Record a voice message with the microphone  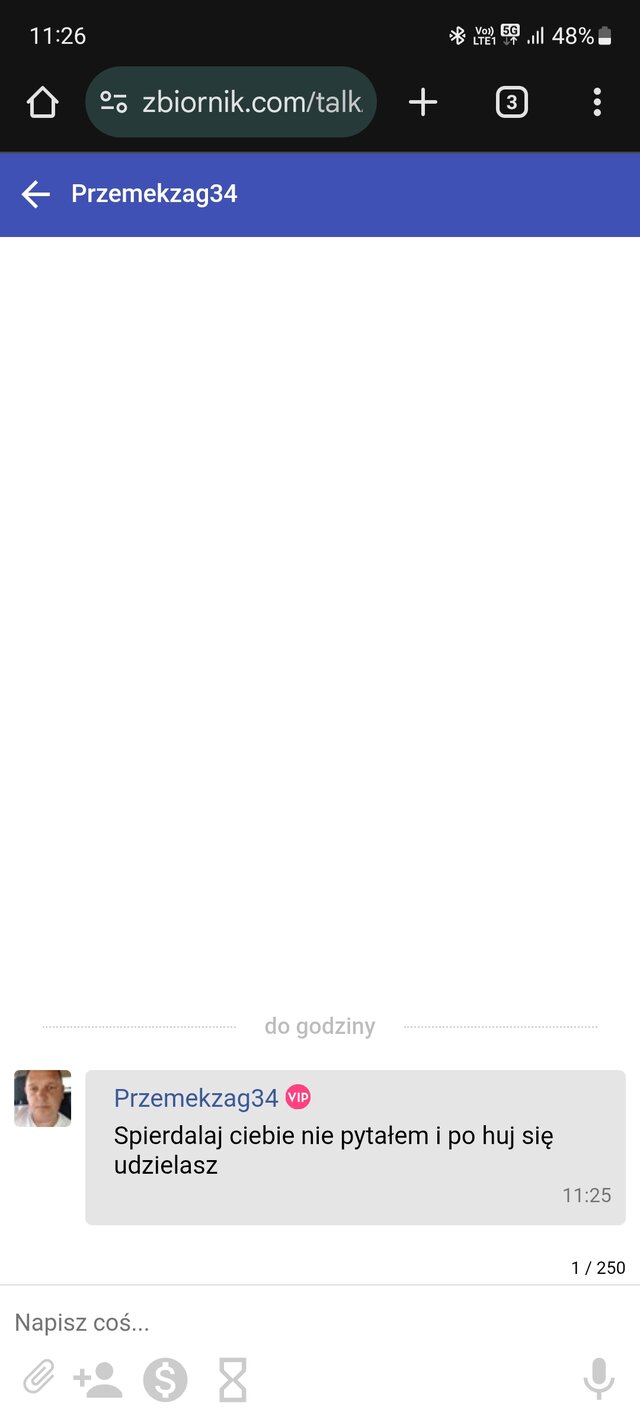[x=598, y=1379]
